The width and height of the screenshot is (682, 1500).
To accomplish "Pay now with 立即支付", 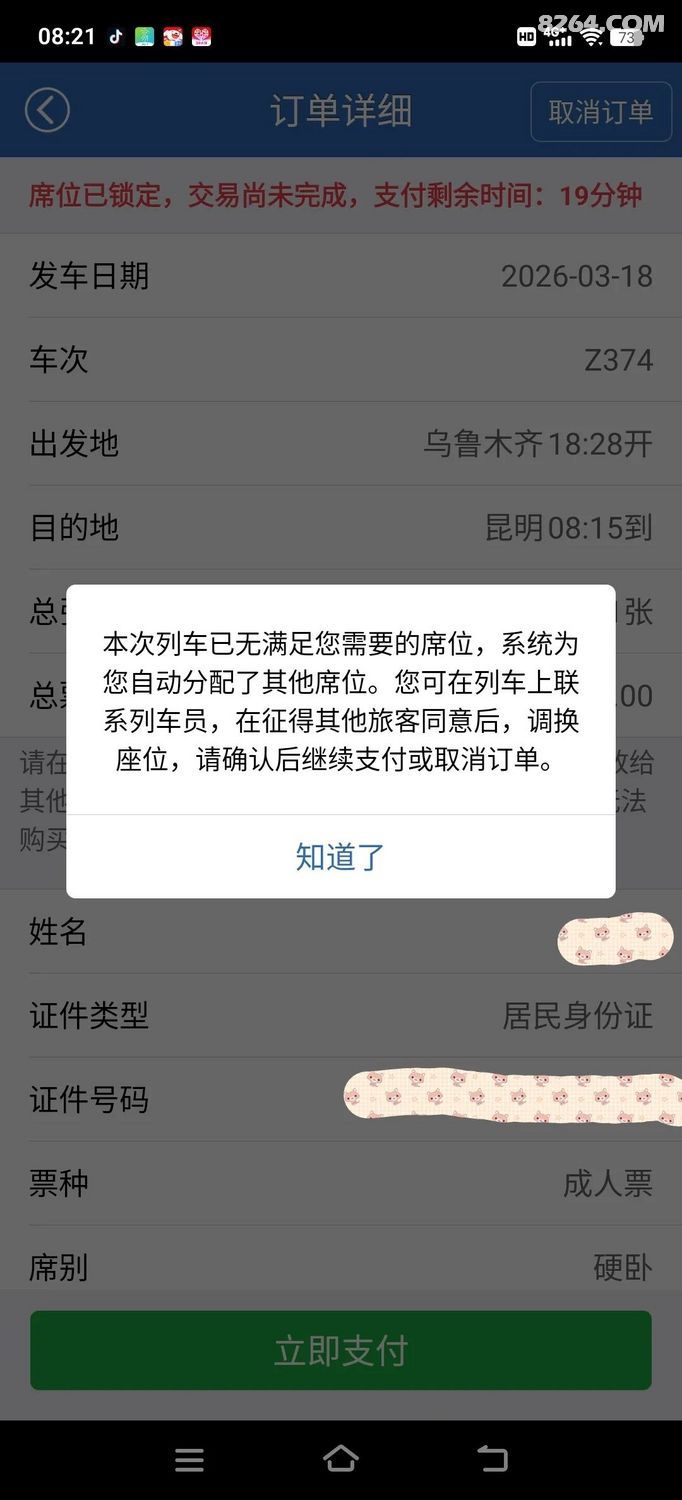I will (x=340, y=1351).
